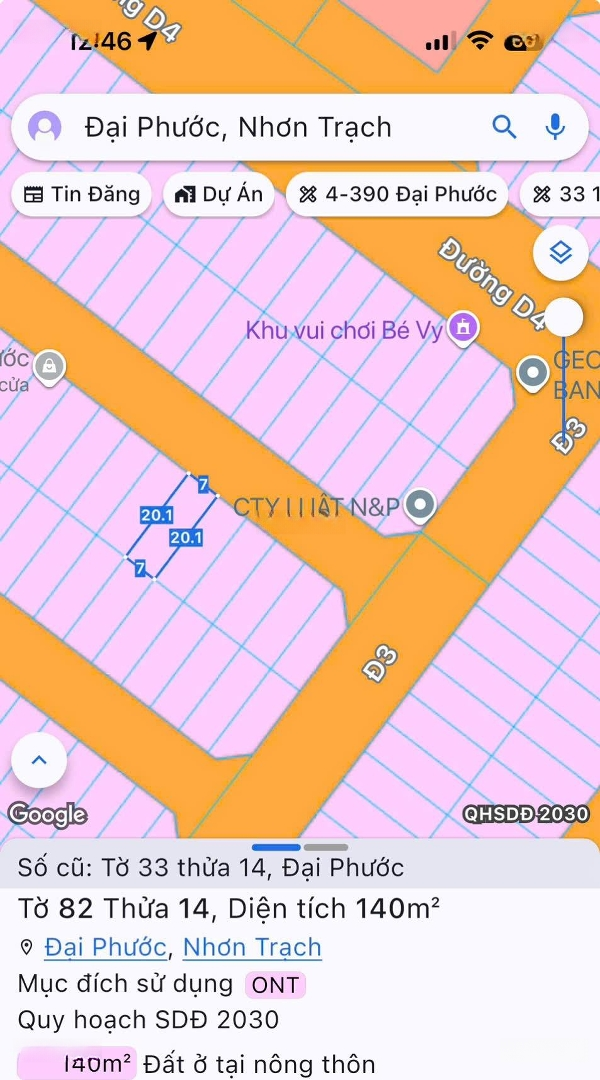Open the Khu vui chơi Bé Vy marker
The image size is (600, 1080).
point(462,327)
